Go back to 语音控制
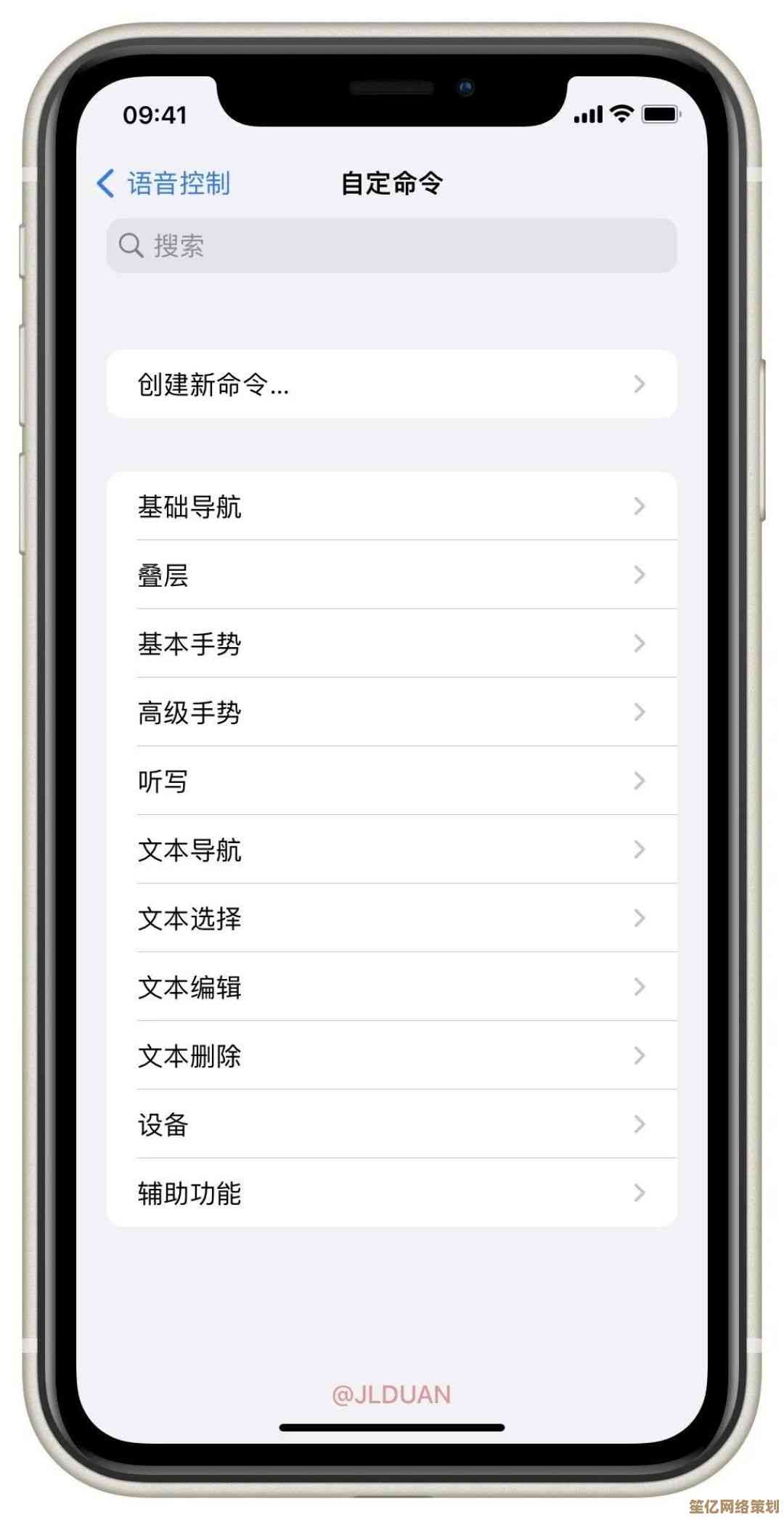This screenshot has width=784, height=1520. [x=164, y=184]
